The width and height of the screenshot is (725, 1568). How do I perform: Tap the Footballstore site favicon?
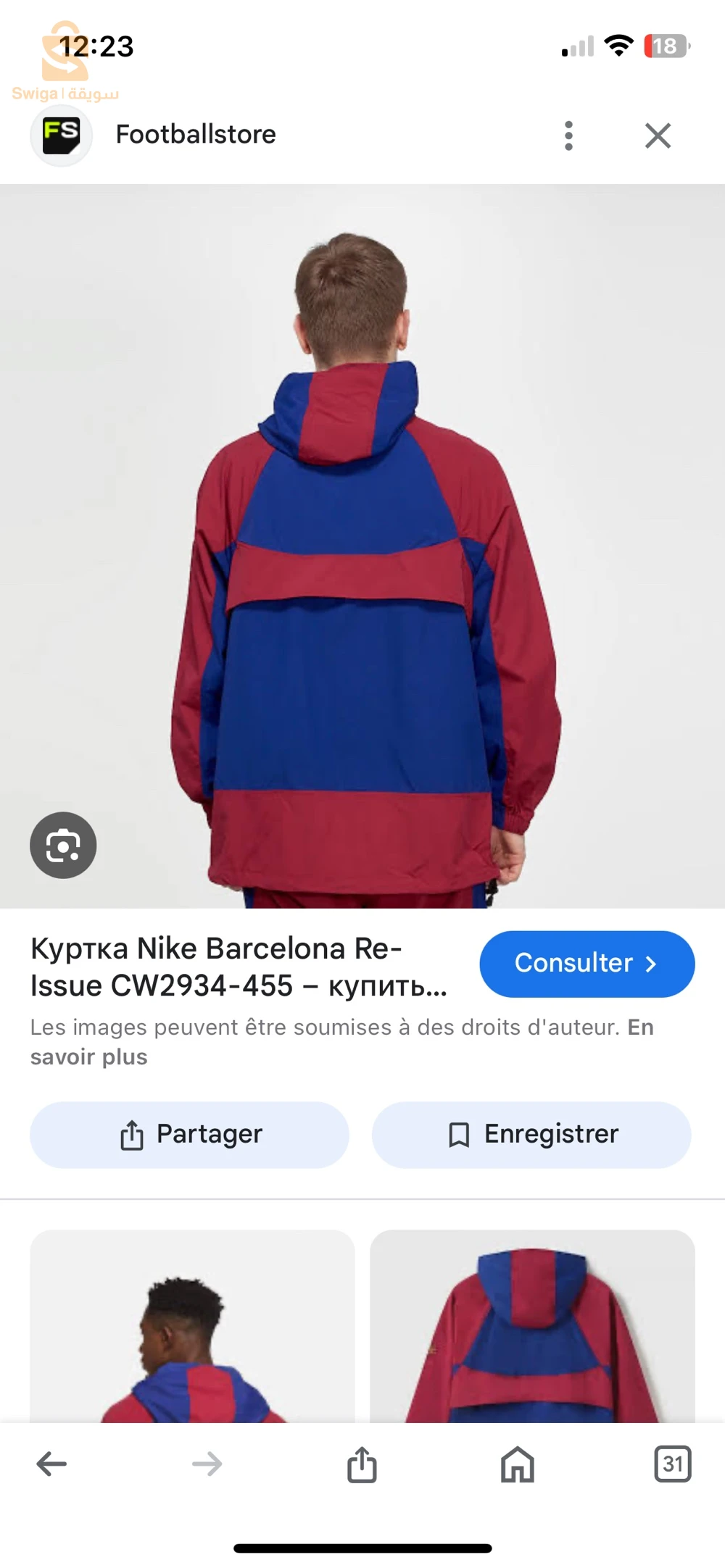tap(62, 135)
